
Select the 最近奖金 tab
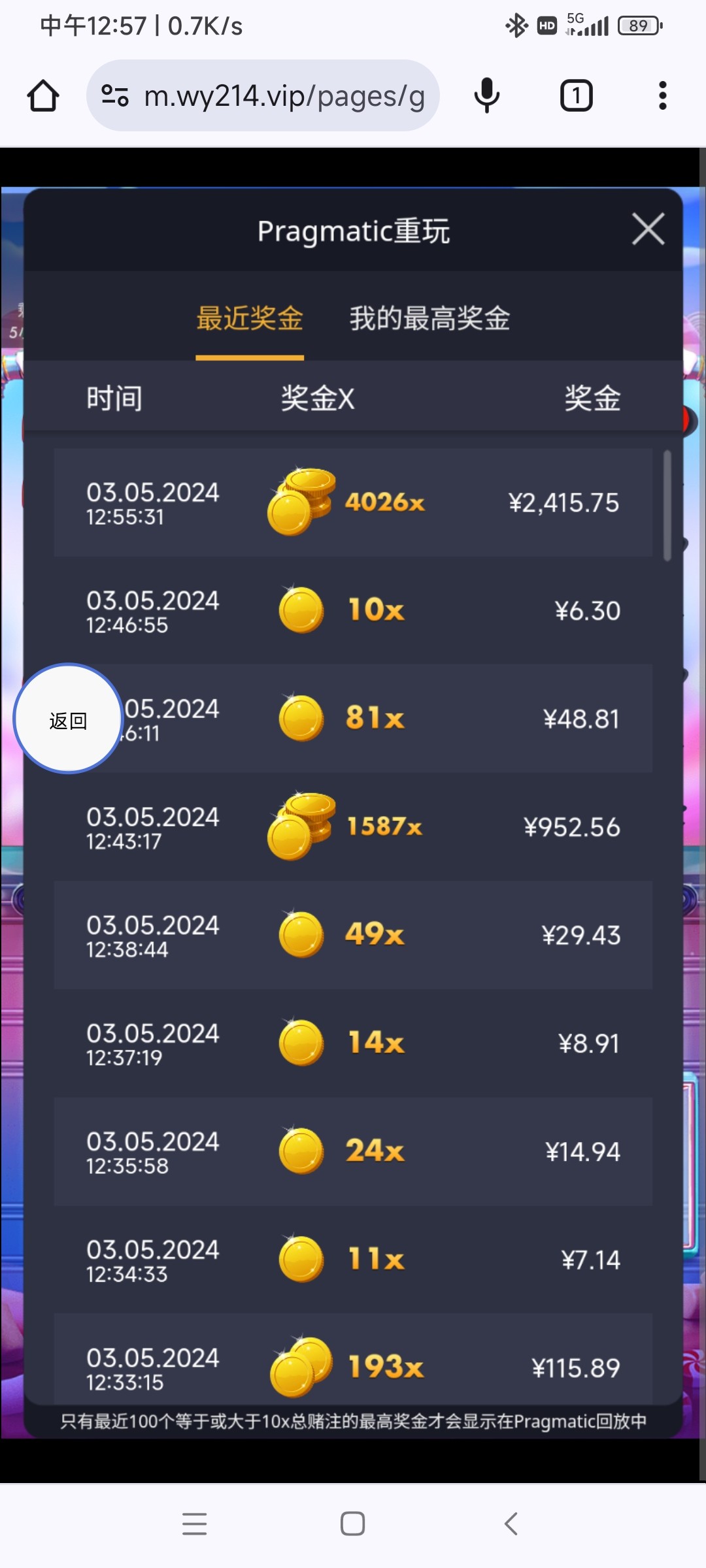click(250, 319)
